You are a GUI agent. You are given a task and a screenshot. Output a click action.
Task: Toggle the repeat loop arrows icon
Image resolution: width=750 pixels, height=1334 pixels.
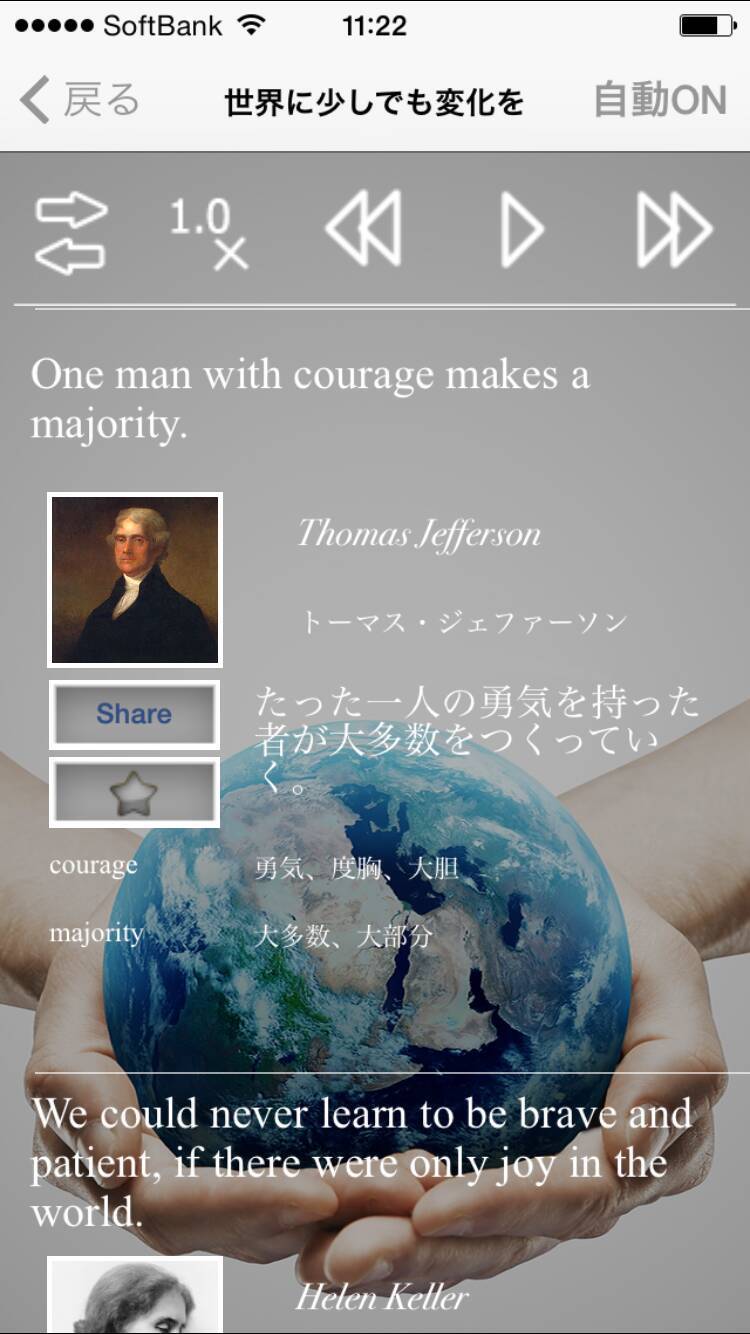70,233
